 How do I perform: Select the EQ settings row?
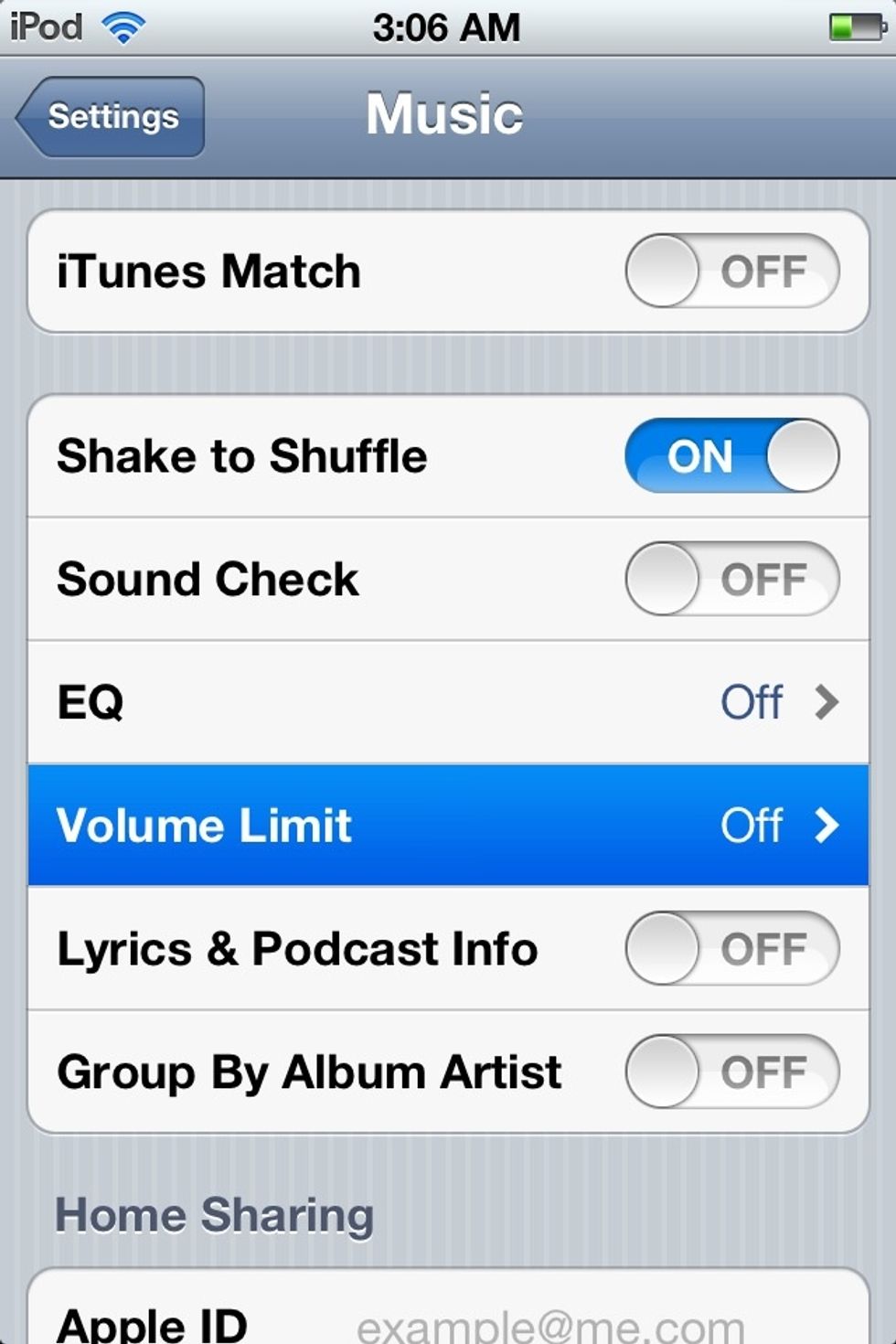click(x=366, y=702)
